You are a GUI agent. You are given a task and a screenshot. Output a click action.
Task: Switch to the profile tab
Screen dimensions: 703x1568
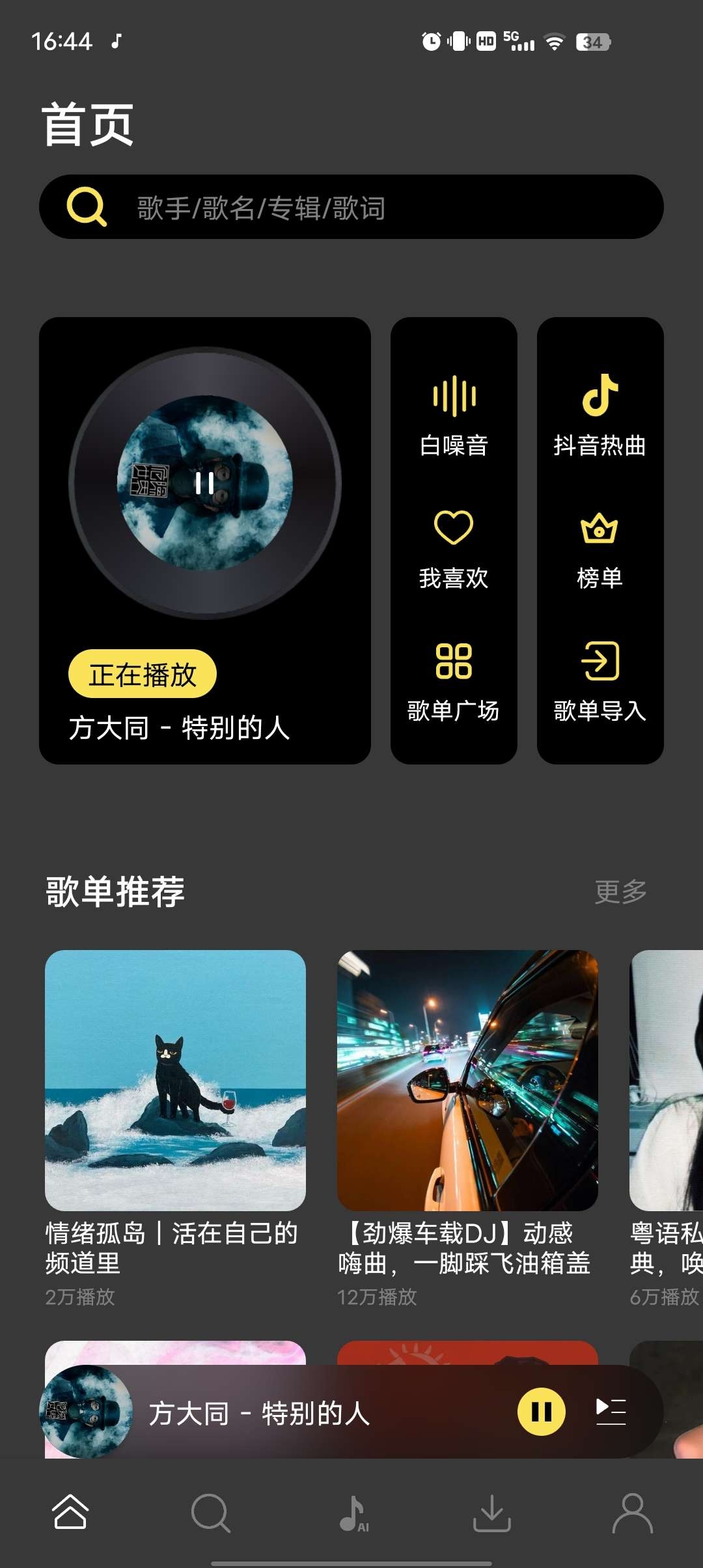coord(632,1512)
